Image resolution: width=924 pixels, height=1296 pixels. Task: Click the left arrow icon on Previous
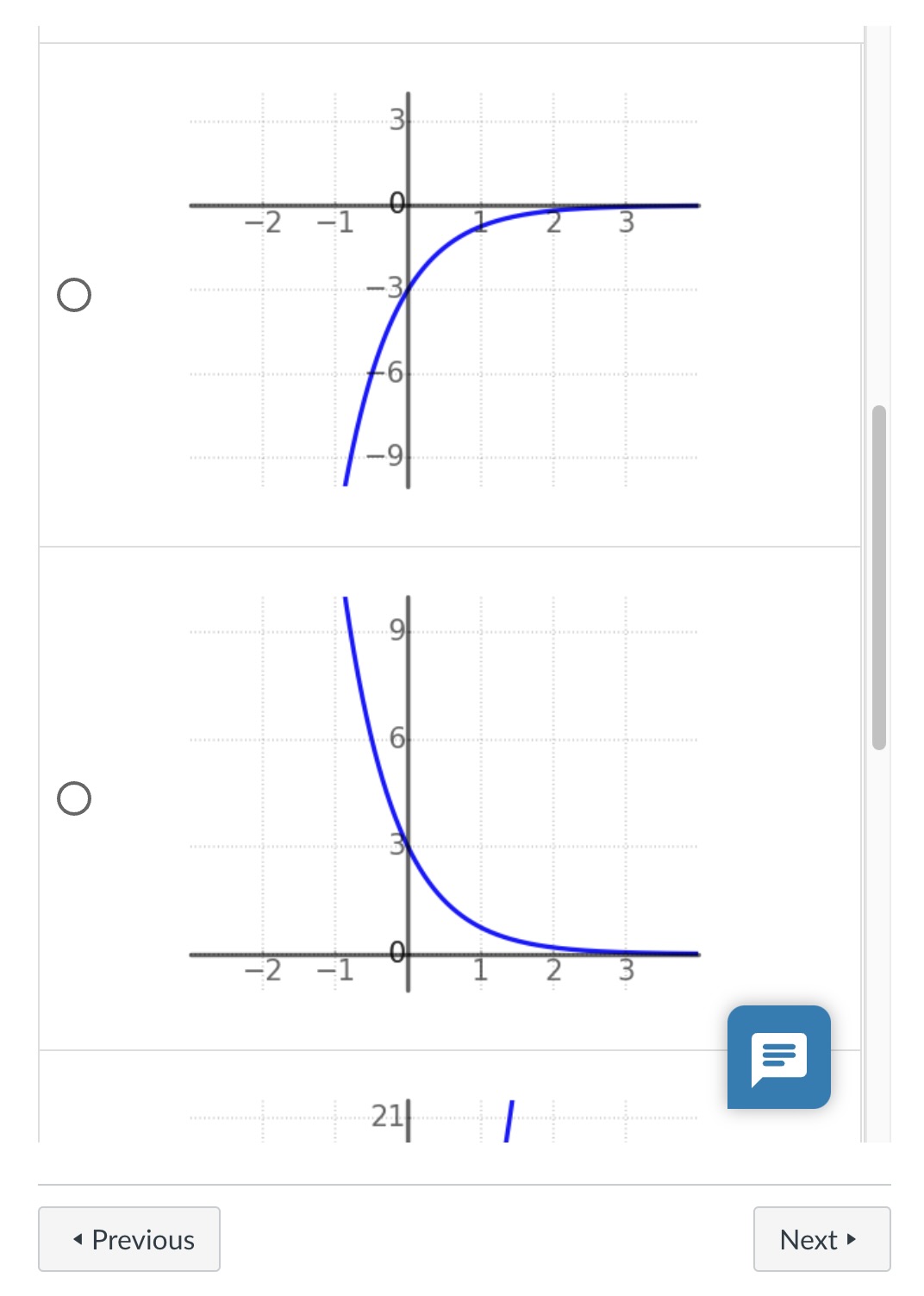[x=78, y=1239]
